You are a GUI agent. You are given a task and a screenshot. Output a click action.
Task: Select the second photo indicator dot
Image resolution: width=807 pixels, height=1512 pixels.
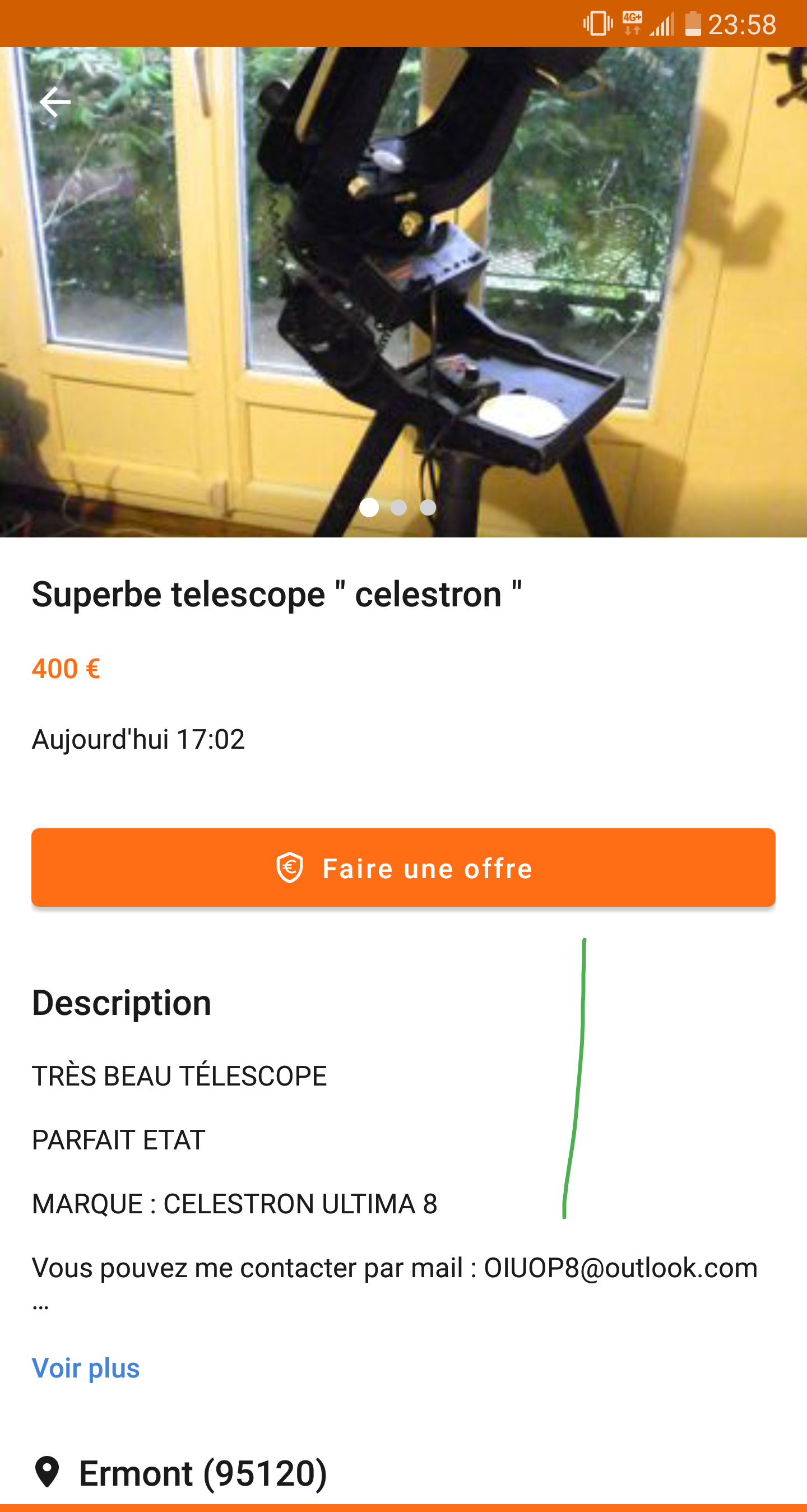[398, 507]
